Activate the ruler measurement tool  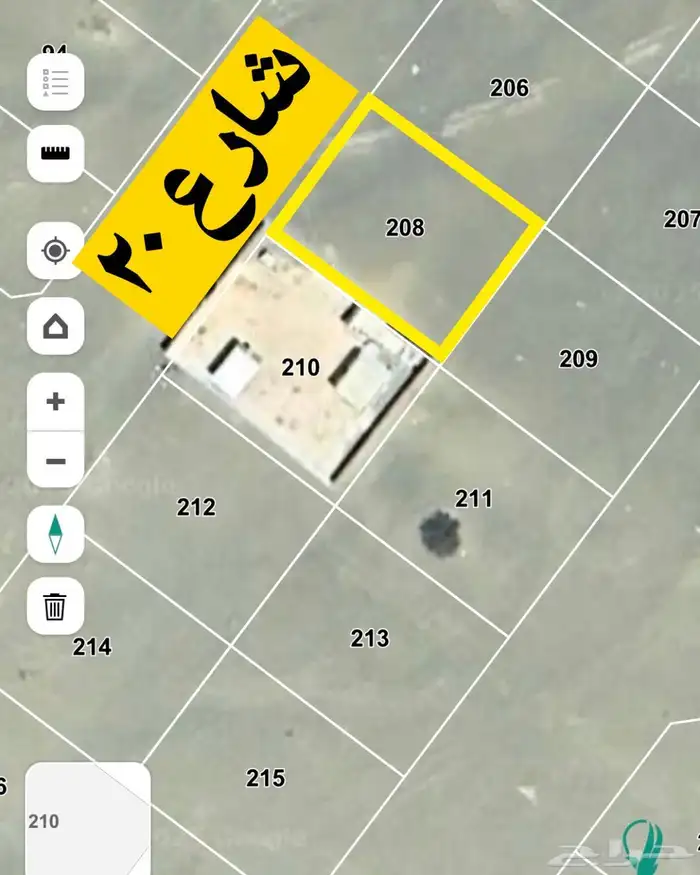[x=55, y=153]
